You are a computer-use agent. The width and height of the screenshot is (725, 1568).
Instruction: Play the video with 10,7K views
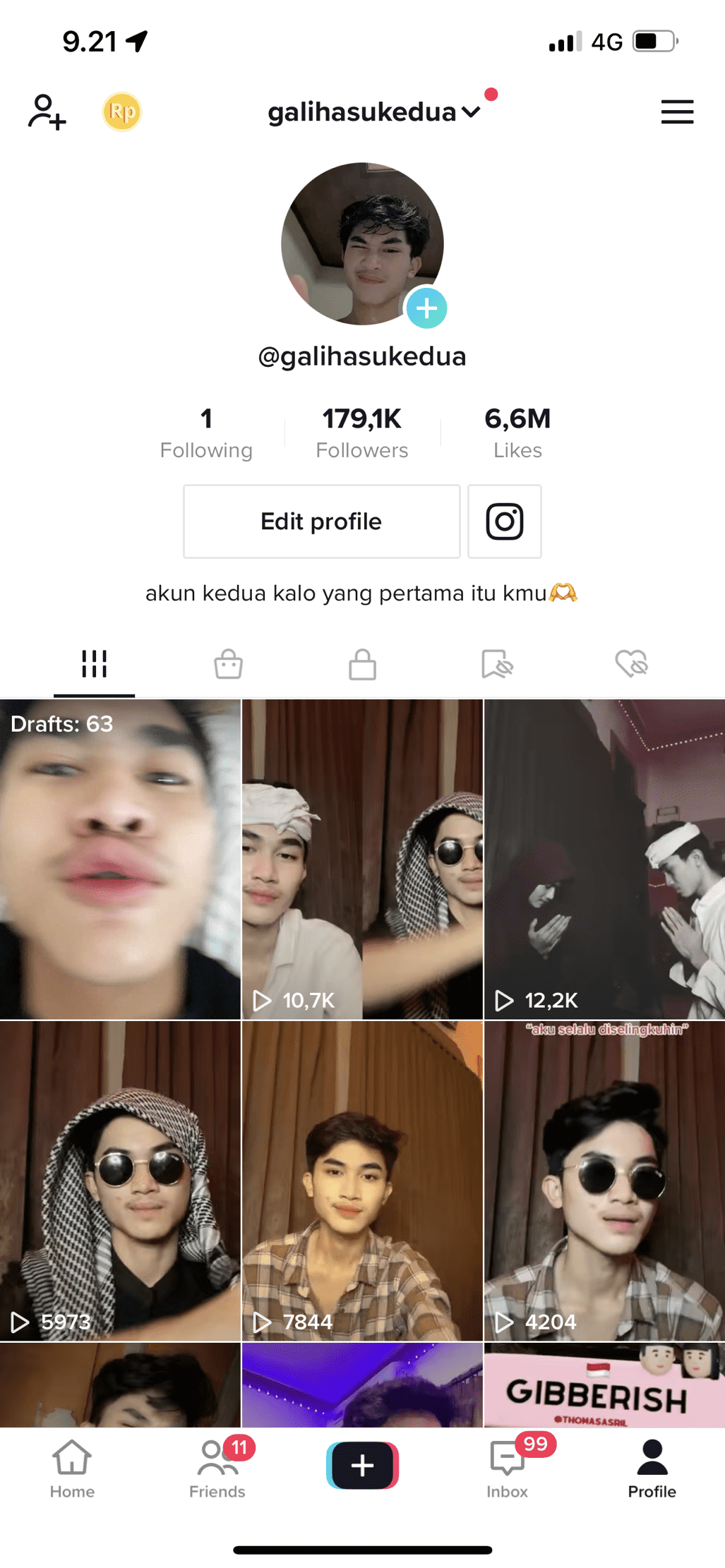[x=362, y=859]
